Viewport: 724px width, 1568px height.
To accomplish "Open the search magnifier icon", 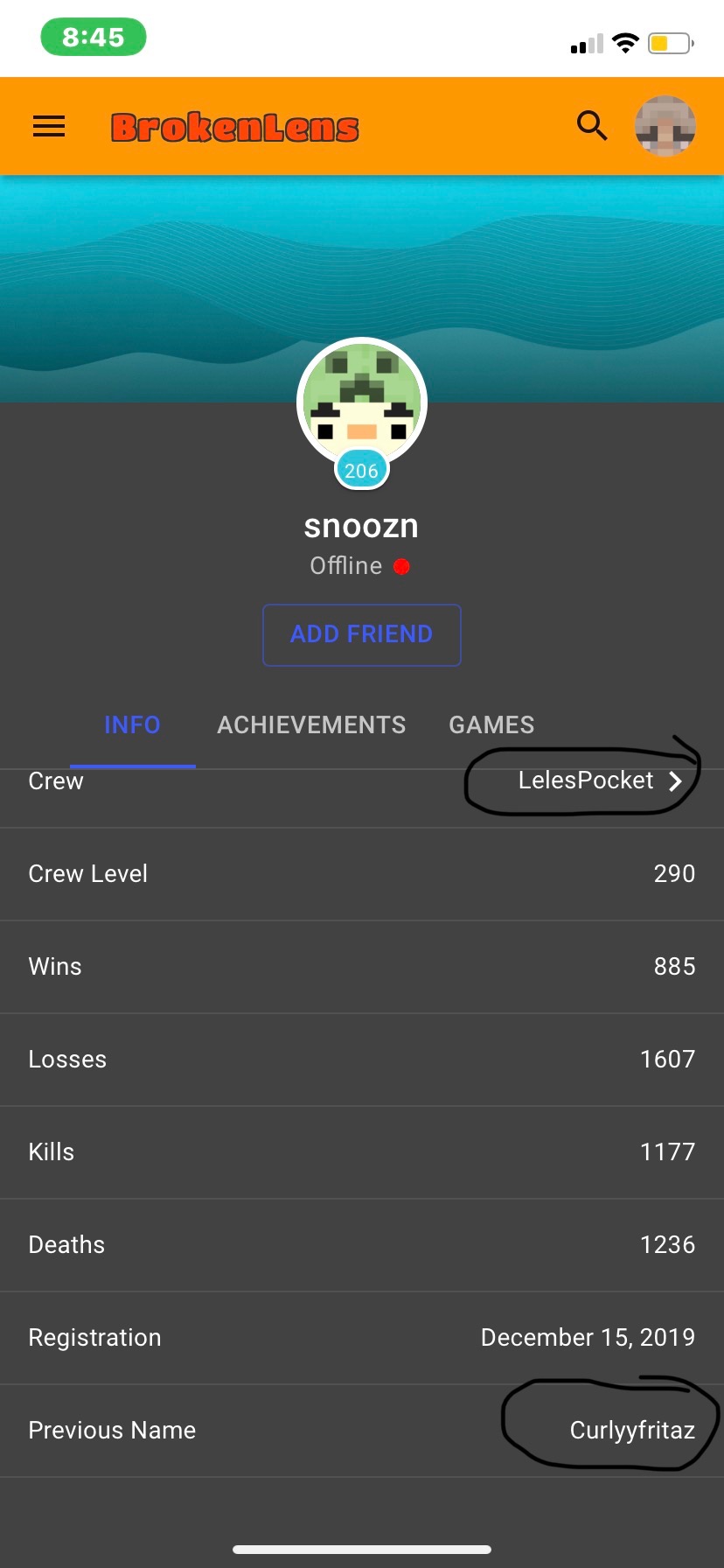I will pos(592,126).
